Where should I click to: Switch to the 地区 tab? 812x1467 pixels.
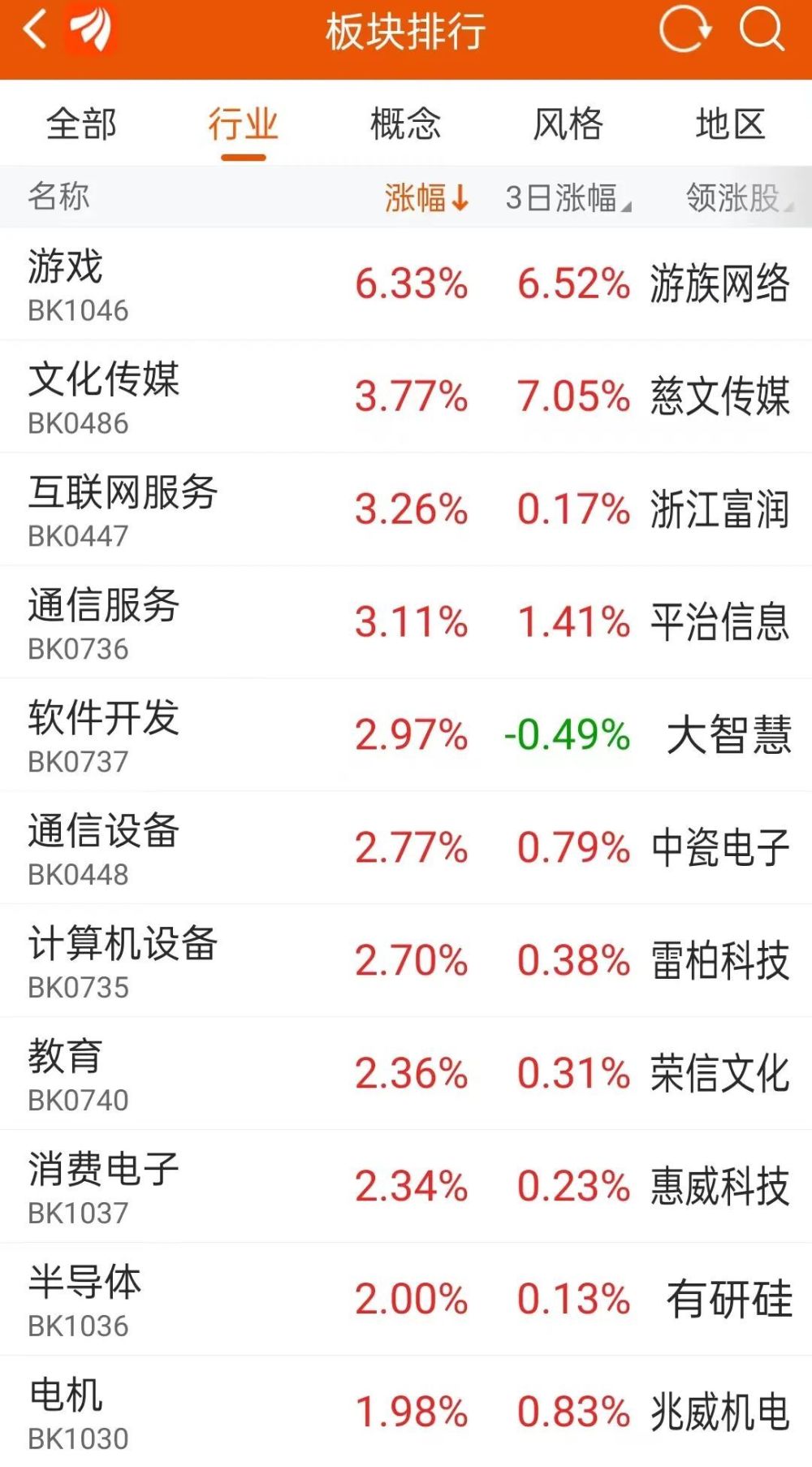pyautogui.click(x=730, y=124)
